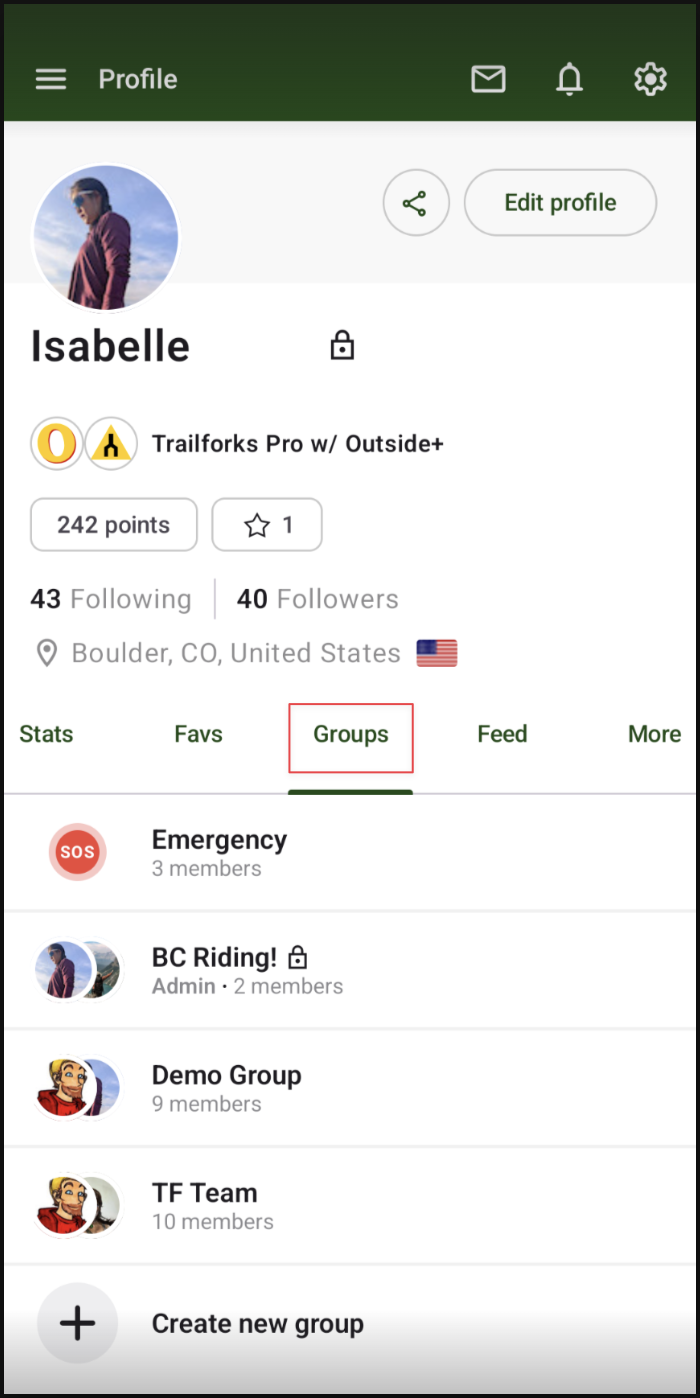Tap the Edit profile button
Viewport: 700px width, 1398px height.
pos(560,203)
